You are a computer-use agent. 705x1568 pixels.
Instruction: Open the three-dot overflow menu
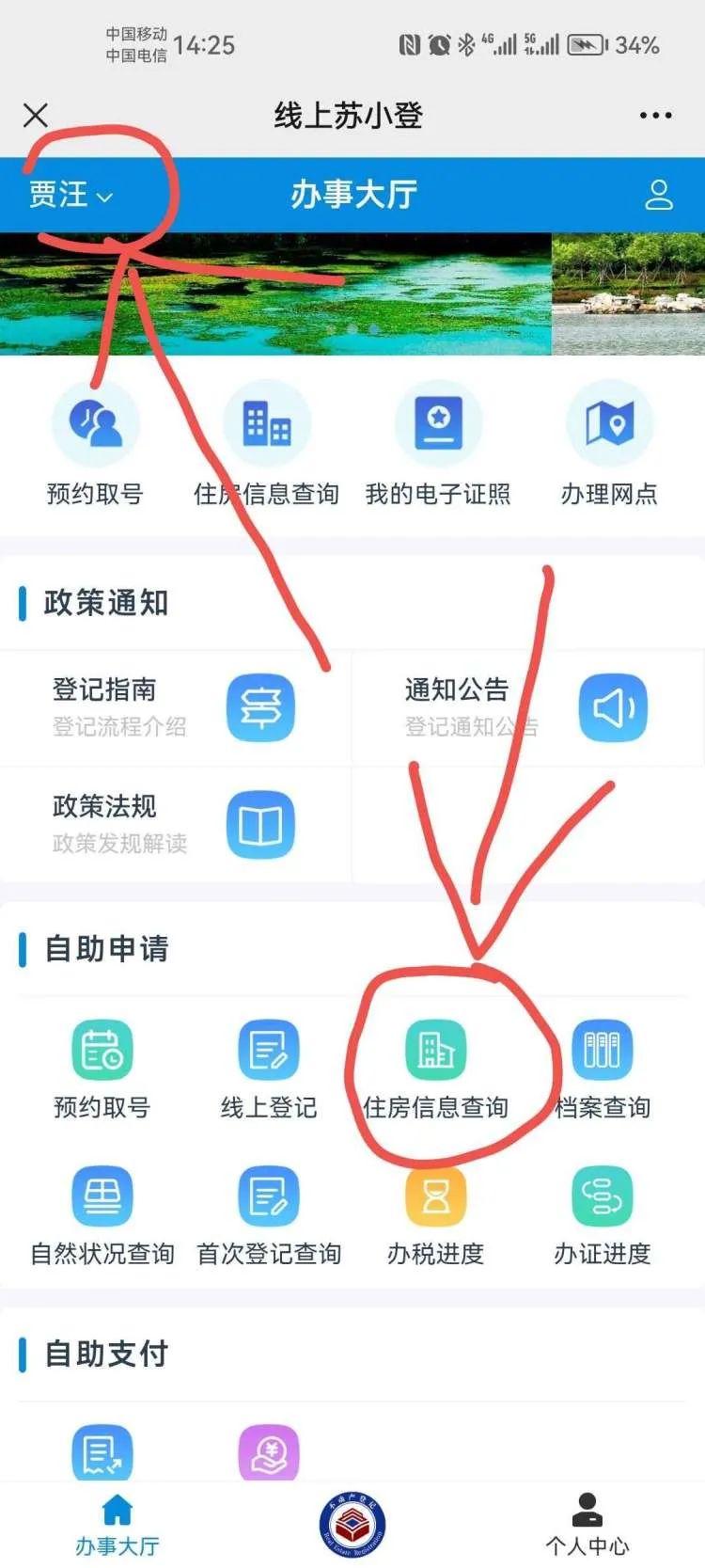pos(655,116)
